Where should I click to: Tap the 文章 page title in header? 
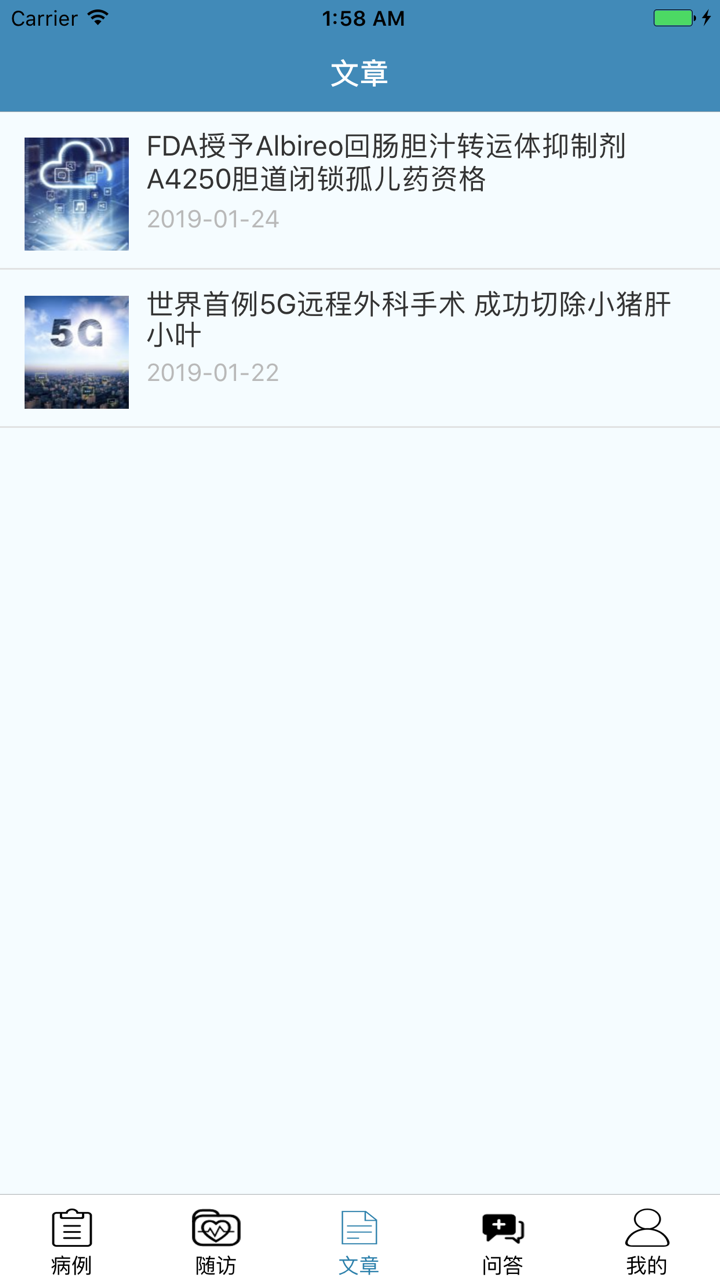[x=359, y=73]
